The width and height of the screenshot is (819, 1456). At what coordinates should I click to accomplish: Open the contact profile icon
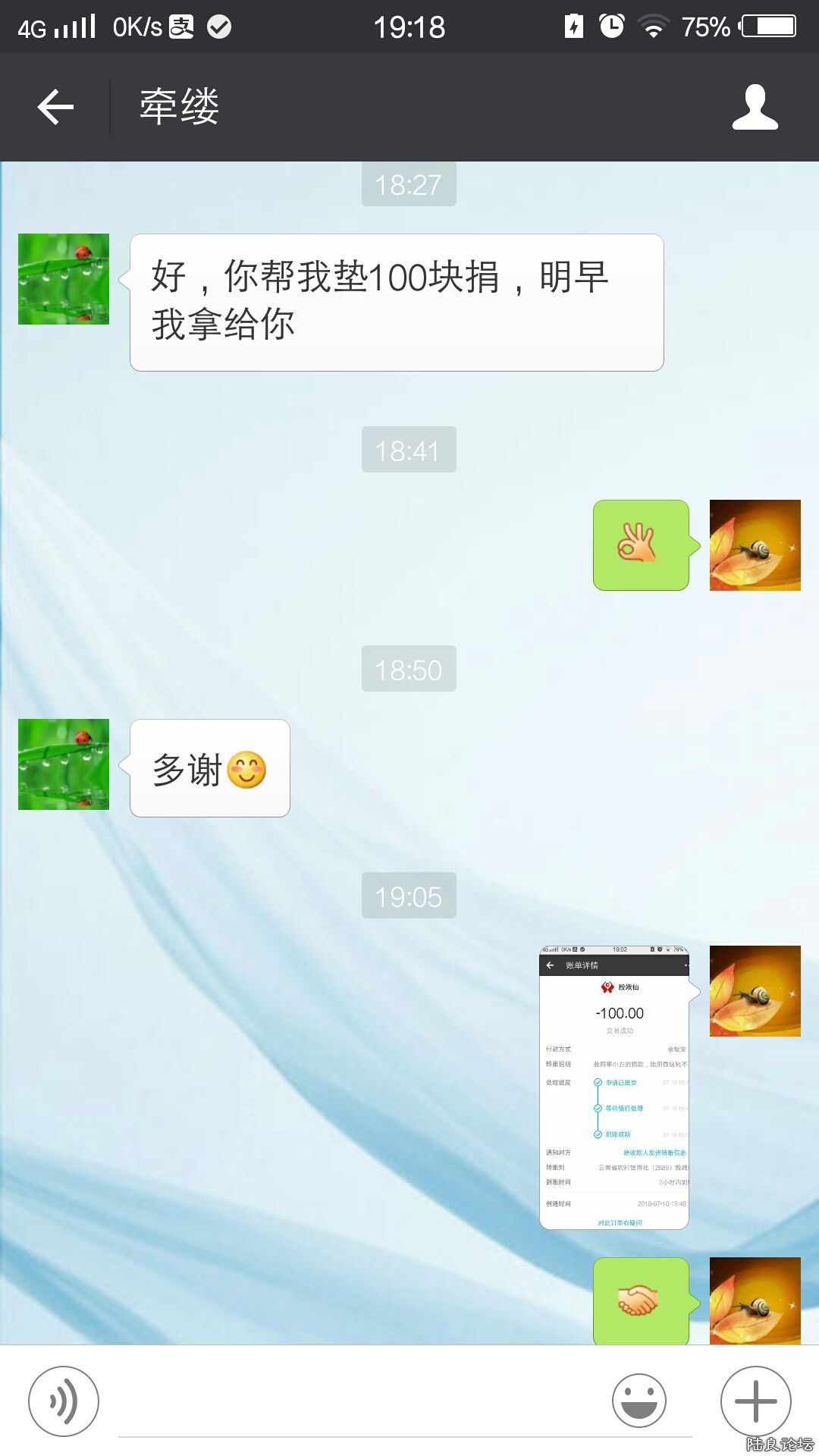click(755, 107)
